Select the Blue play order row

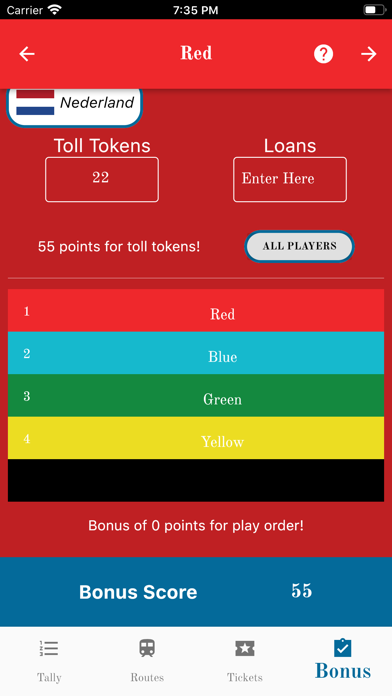point(196,353)
